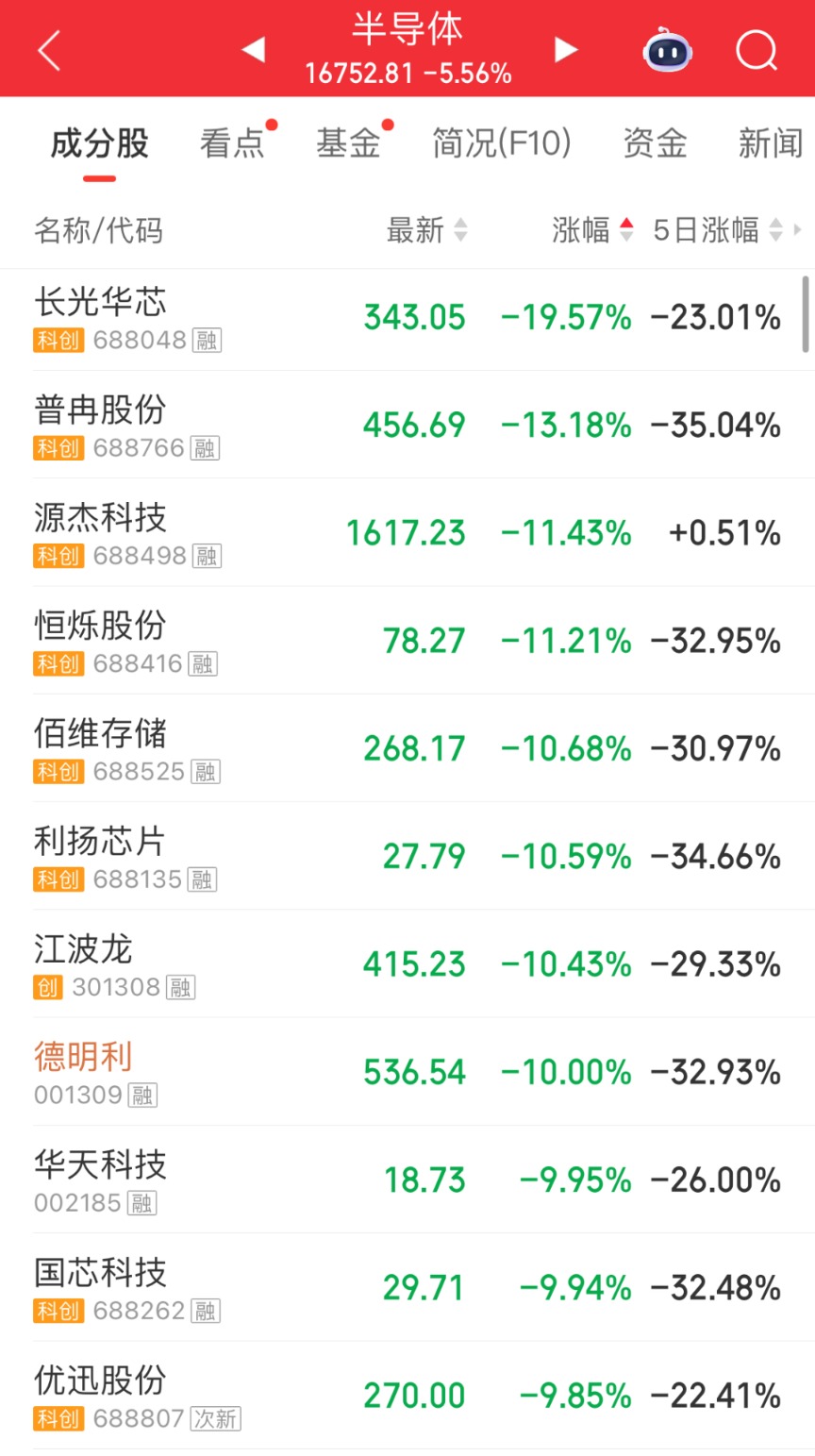Viewport: 815px width, 1456px height.
Task: Open the 新闻 tab
Action: pyautogui.click(x=771, y=143)
